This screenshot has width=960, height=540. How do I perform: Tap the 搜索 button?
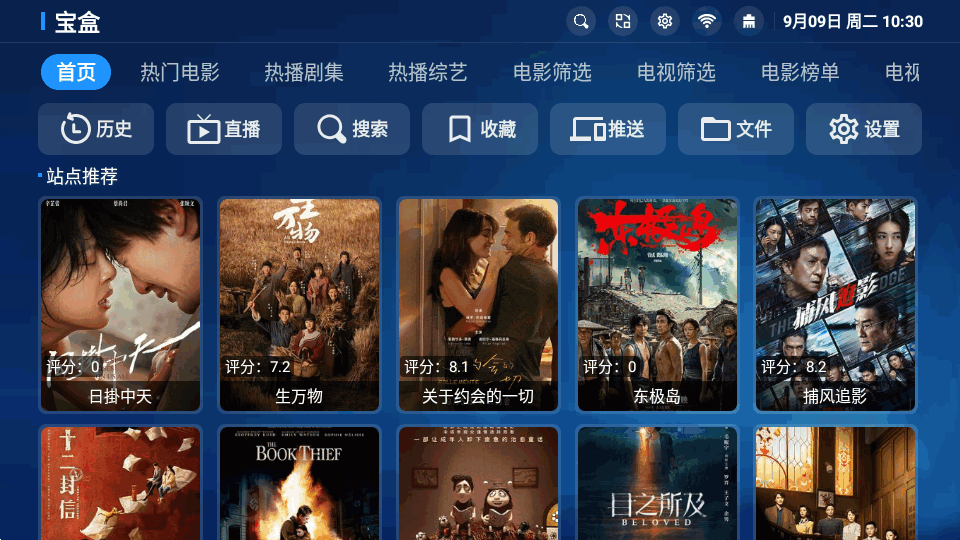click(x=352, y=129)
